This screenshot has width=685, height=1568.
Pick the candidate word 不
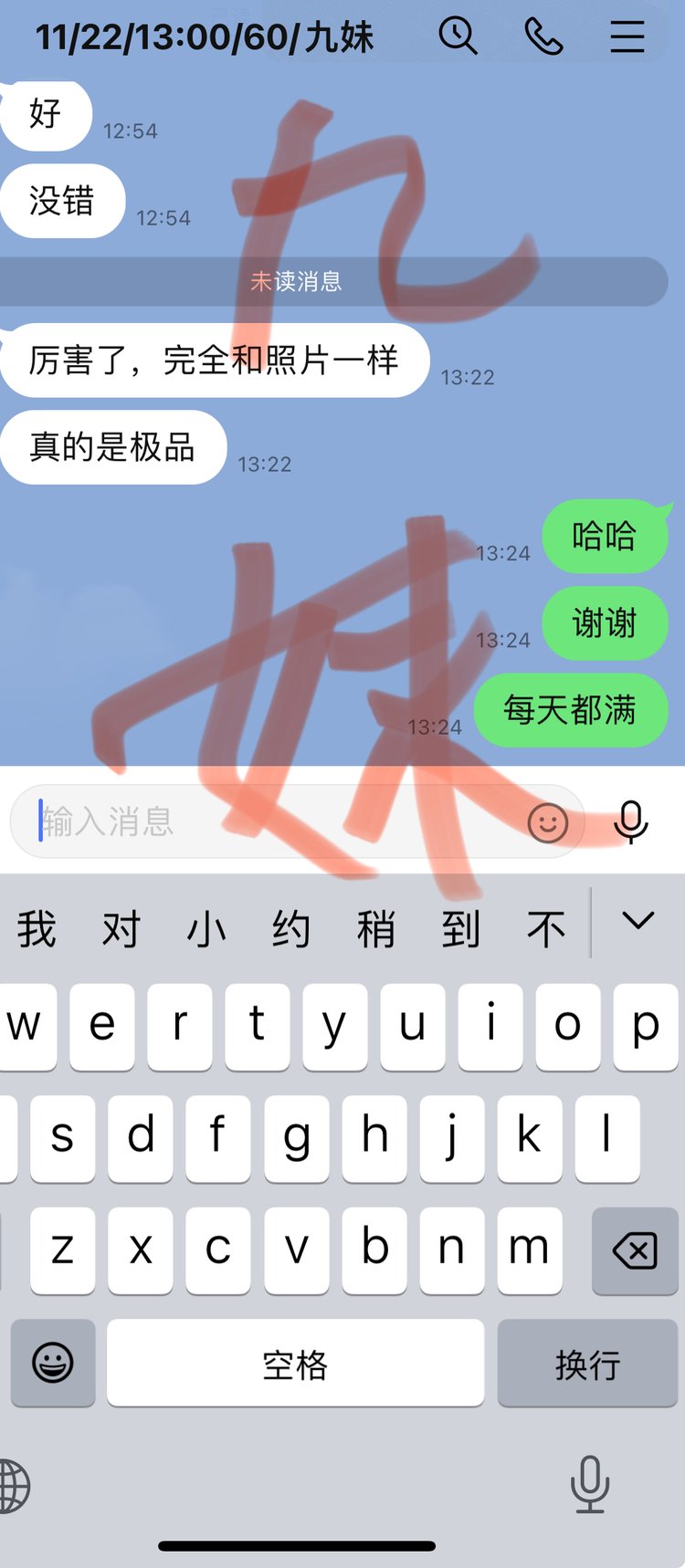pyautogui.click(x=546, y=929)
